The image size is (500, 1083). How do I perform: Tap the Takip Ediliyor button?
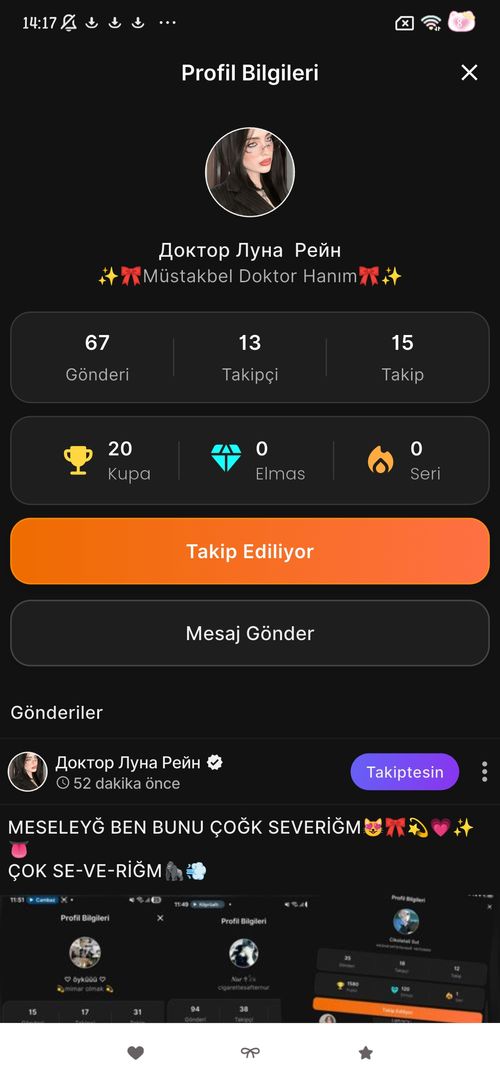coord(250,551)
